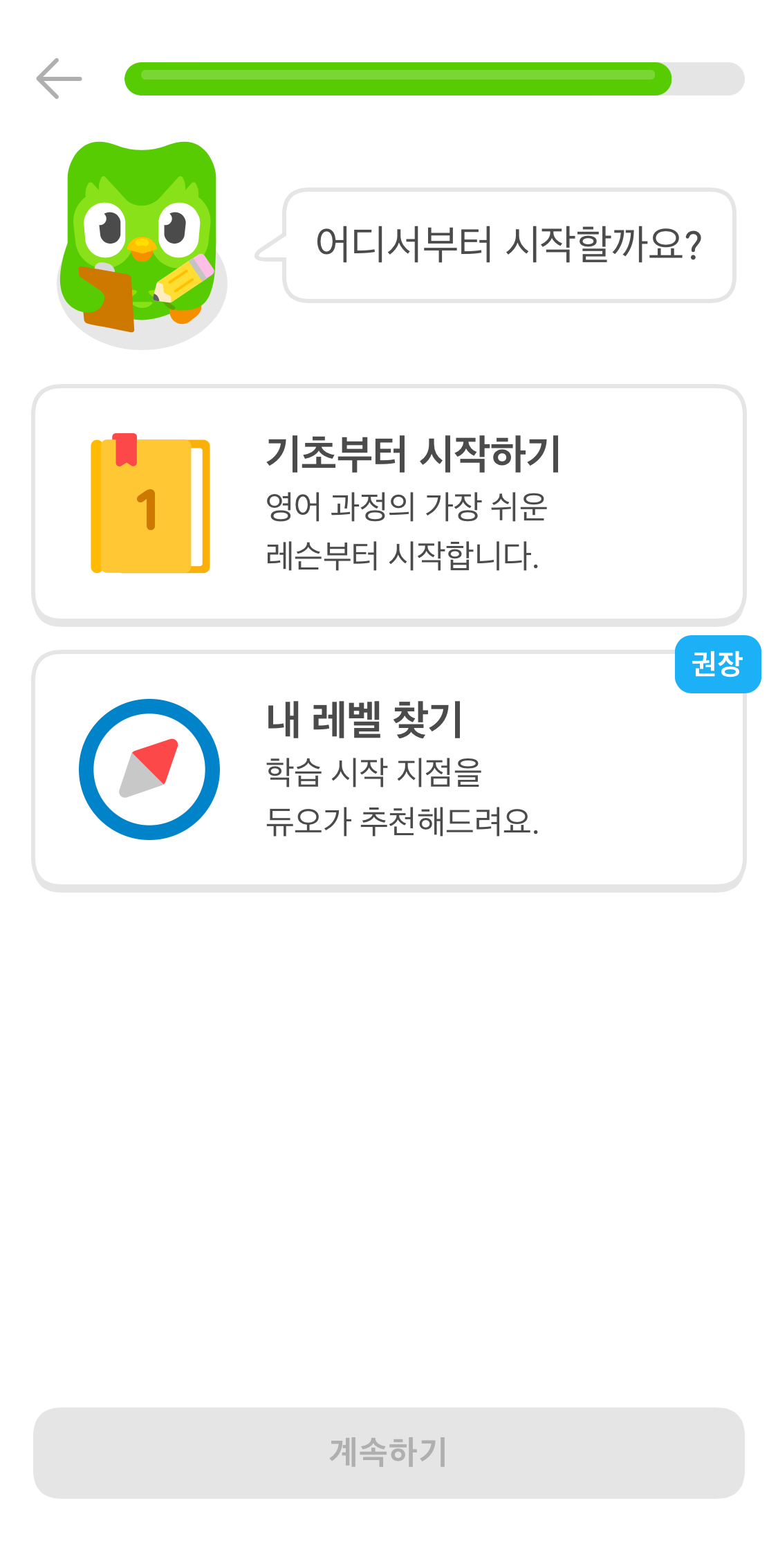
Task: Click the 계속하기 button
Action: click(x=389, y=1454)
